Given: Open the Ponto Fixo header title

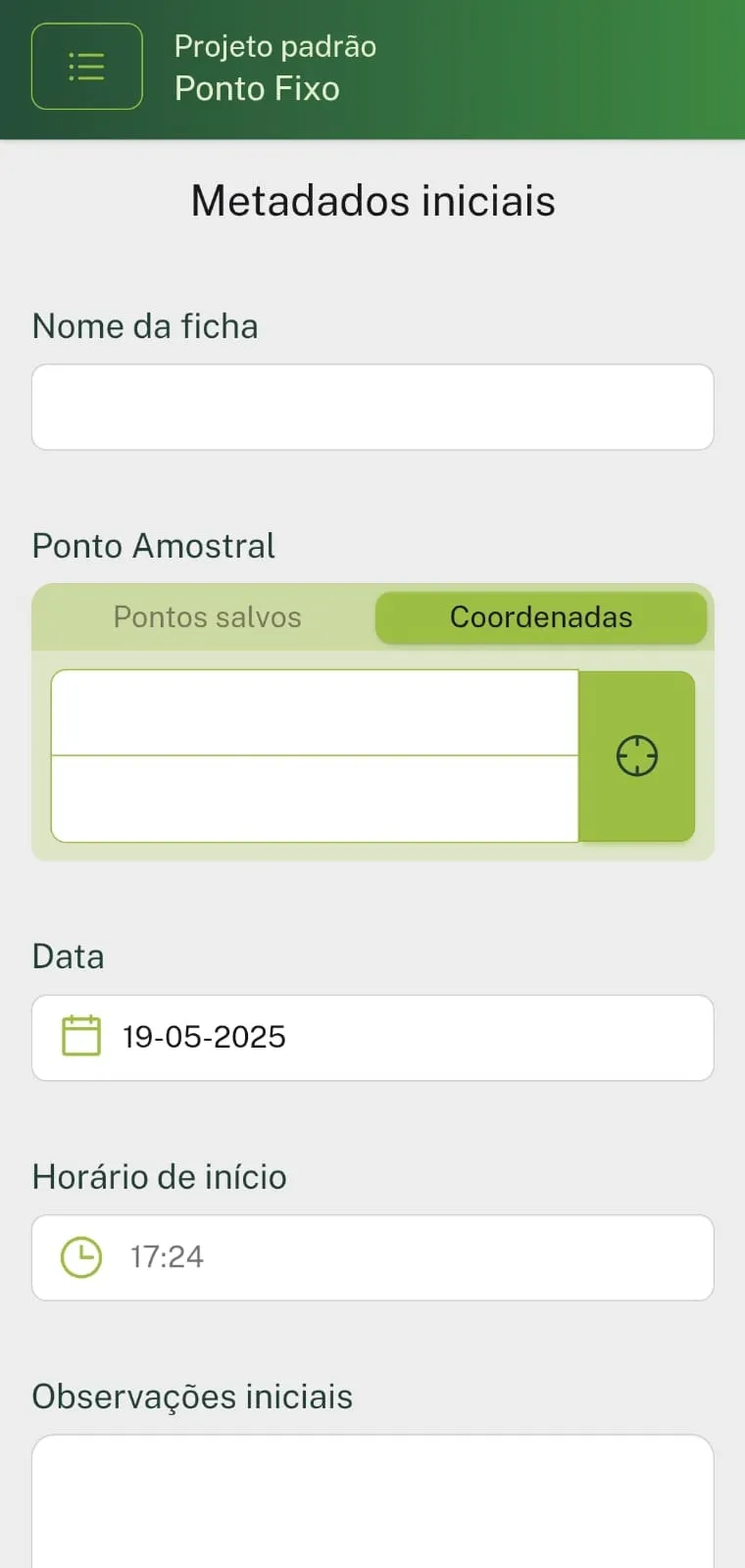Looking at the screenshot, I should click(x=257, y=88).
